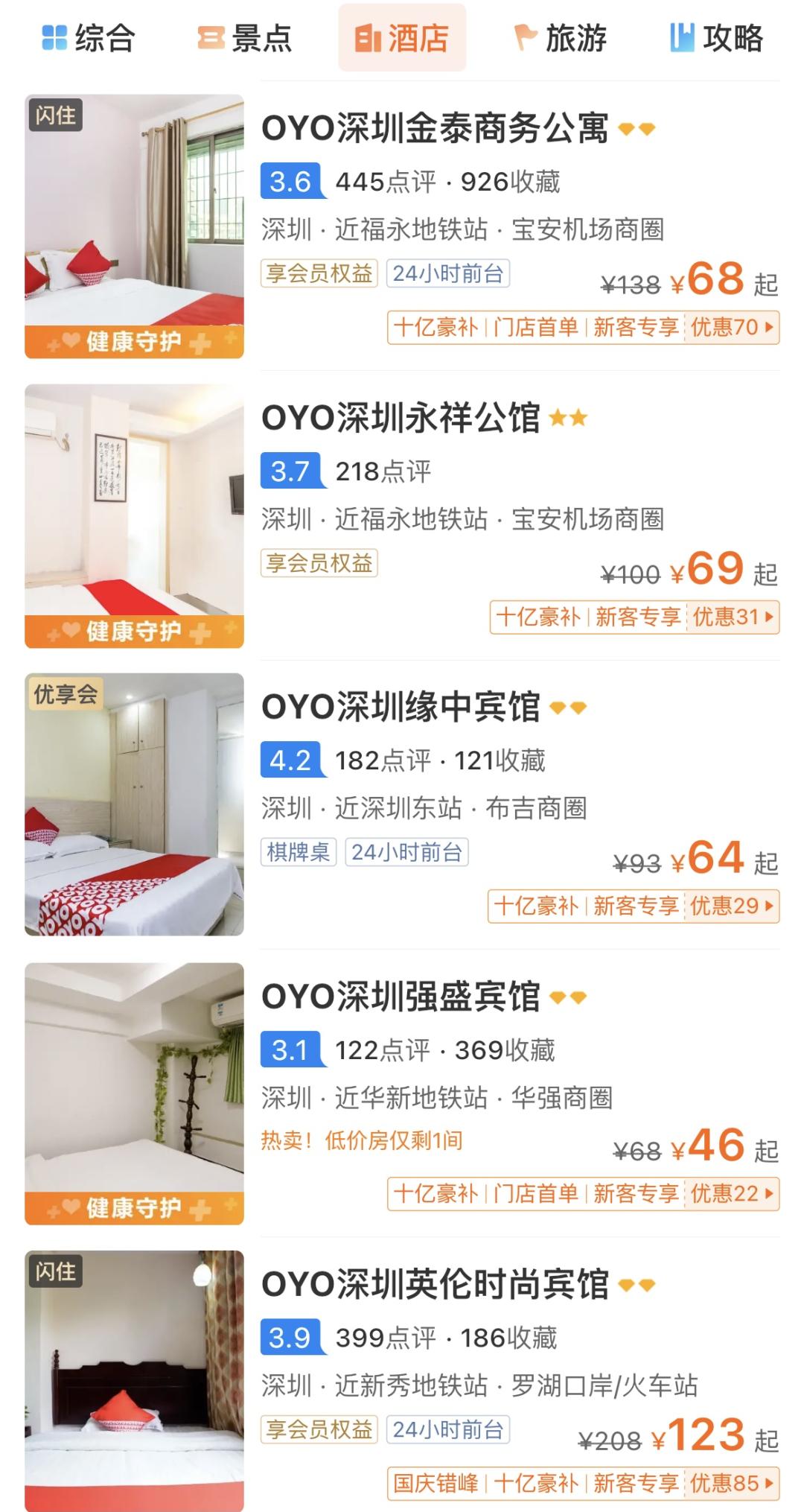Open OYO深圳永祥公馆 hotel listing

402,515
